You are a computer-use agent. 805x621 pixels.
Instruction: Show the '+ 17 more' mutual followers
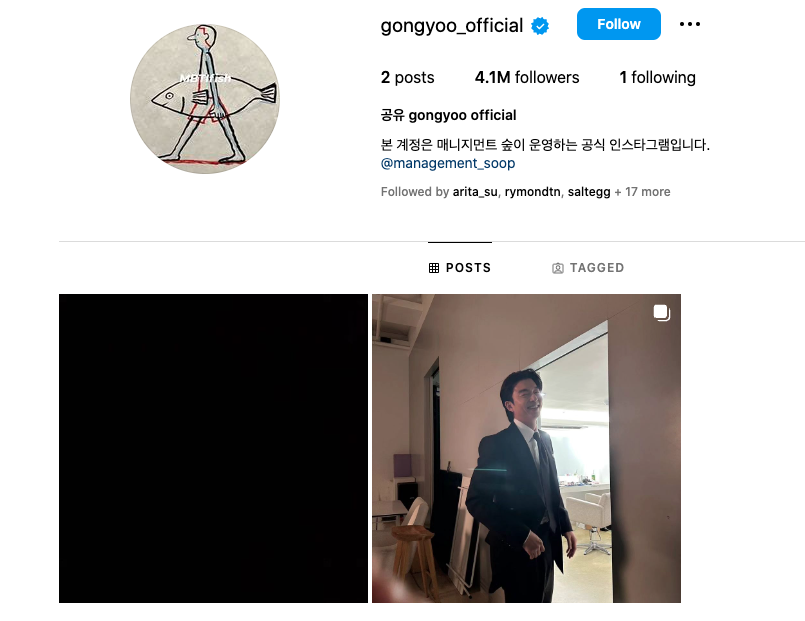(x=642, y=192)
